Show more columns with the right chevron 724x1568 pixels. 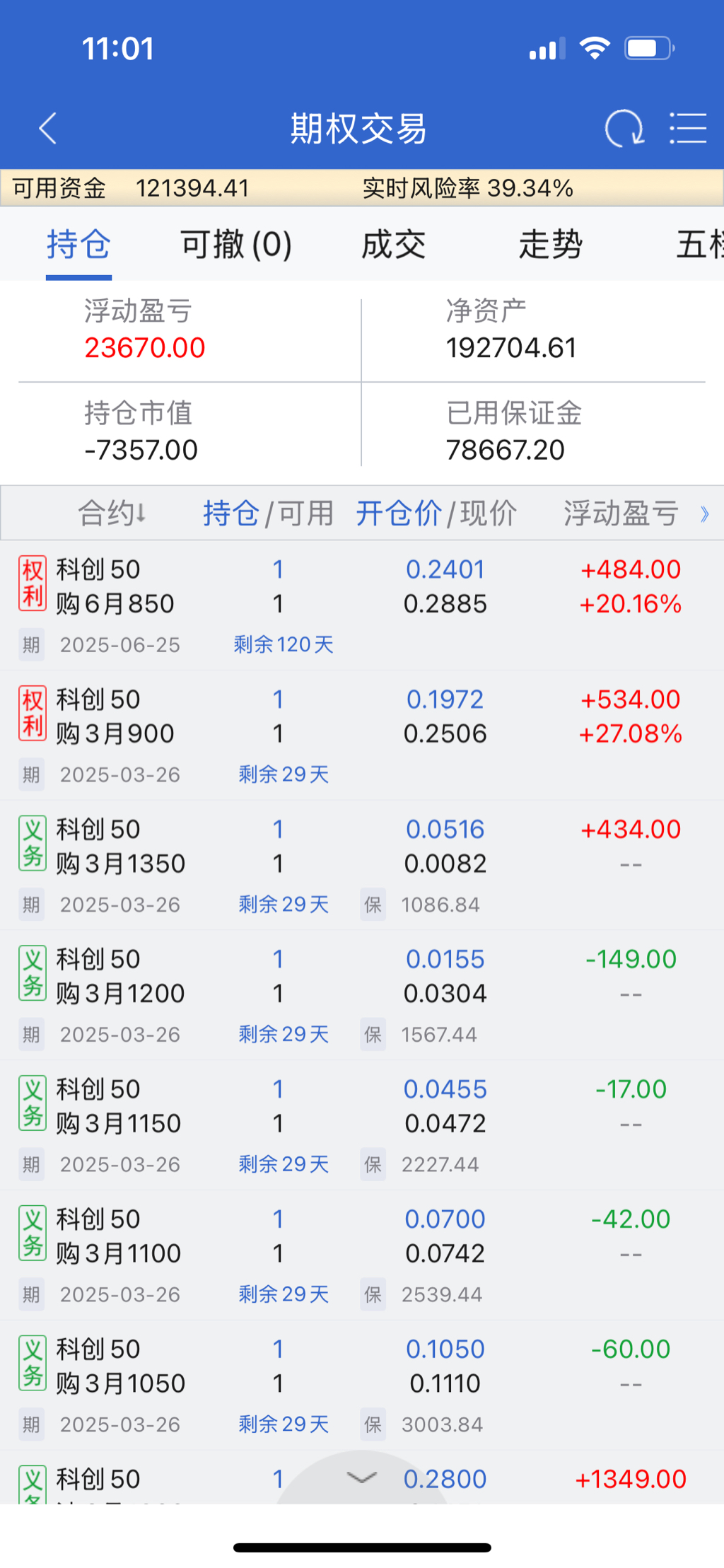704,514
